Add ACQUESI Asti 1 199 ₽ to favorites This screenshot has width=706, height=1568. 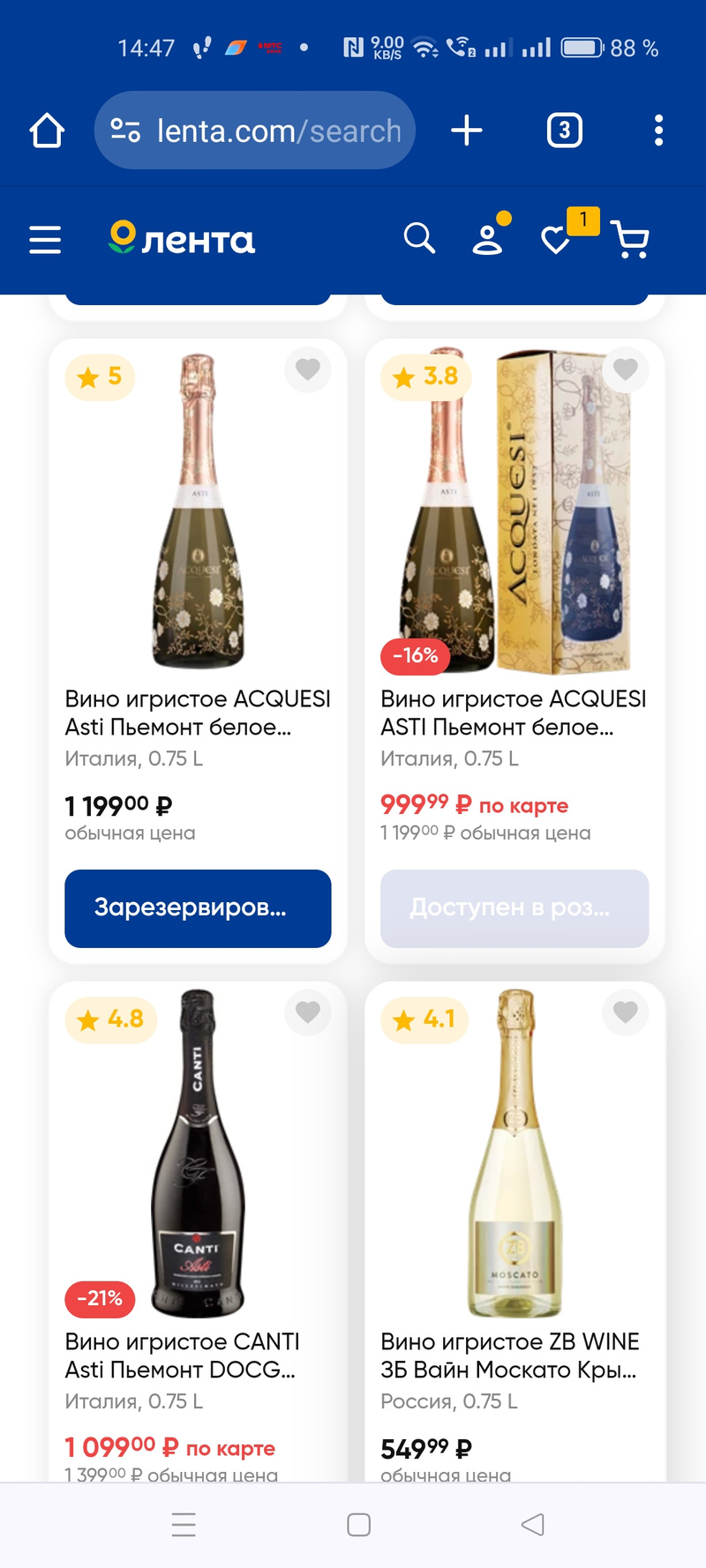click(x=308, y=370)
